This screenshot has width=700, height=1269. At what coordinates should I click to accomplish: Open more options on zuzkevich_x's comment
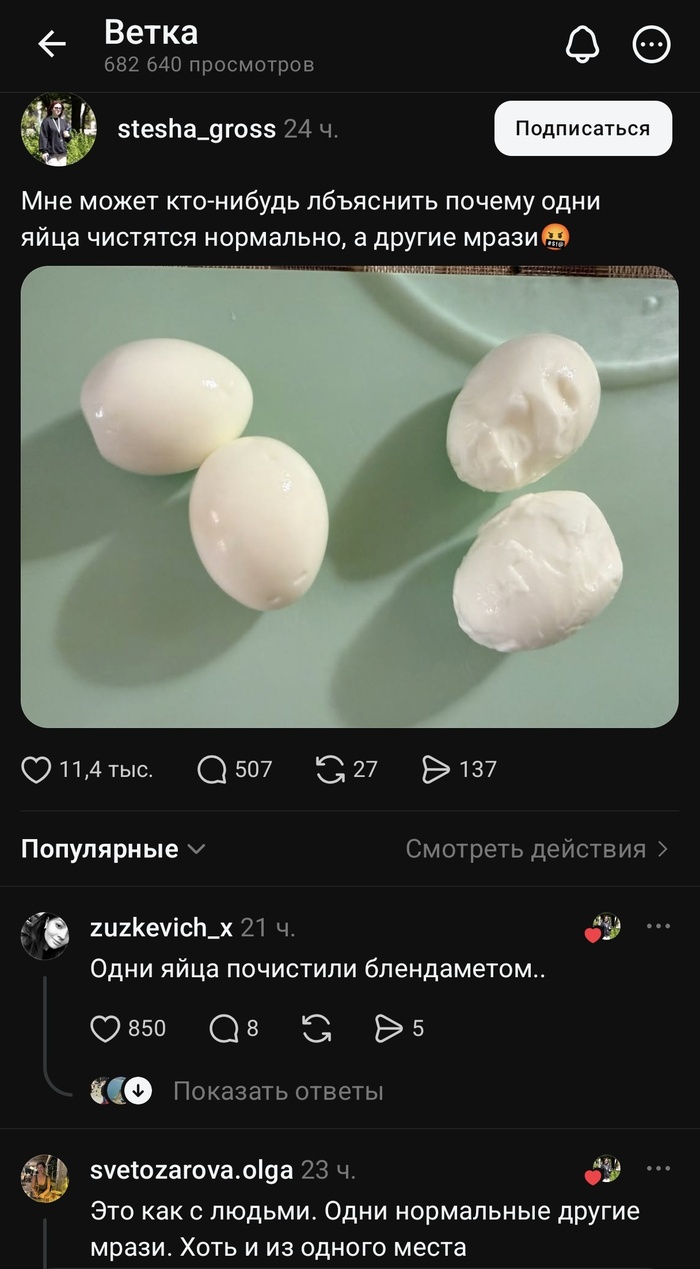coord(658,926)
